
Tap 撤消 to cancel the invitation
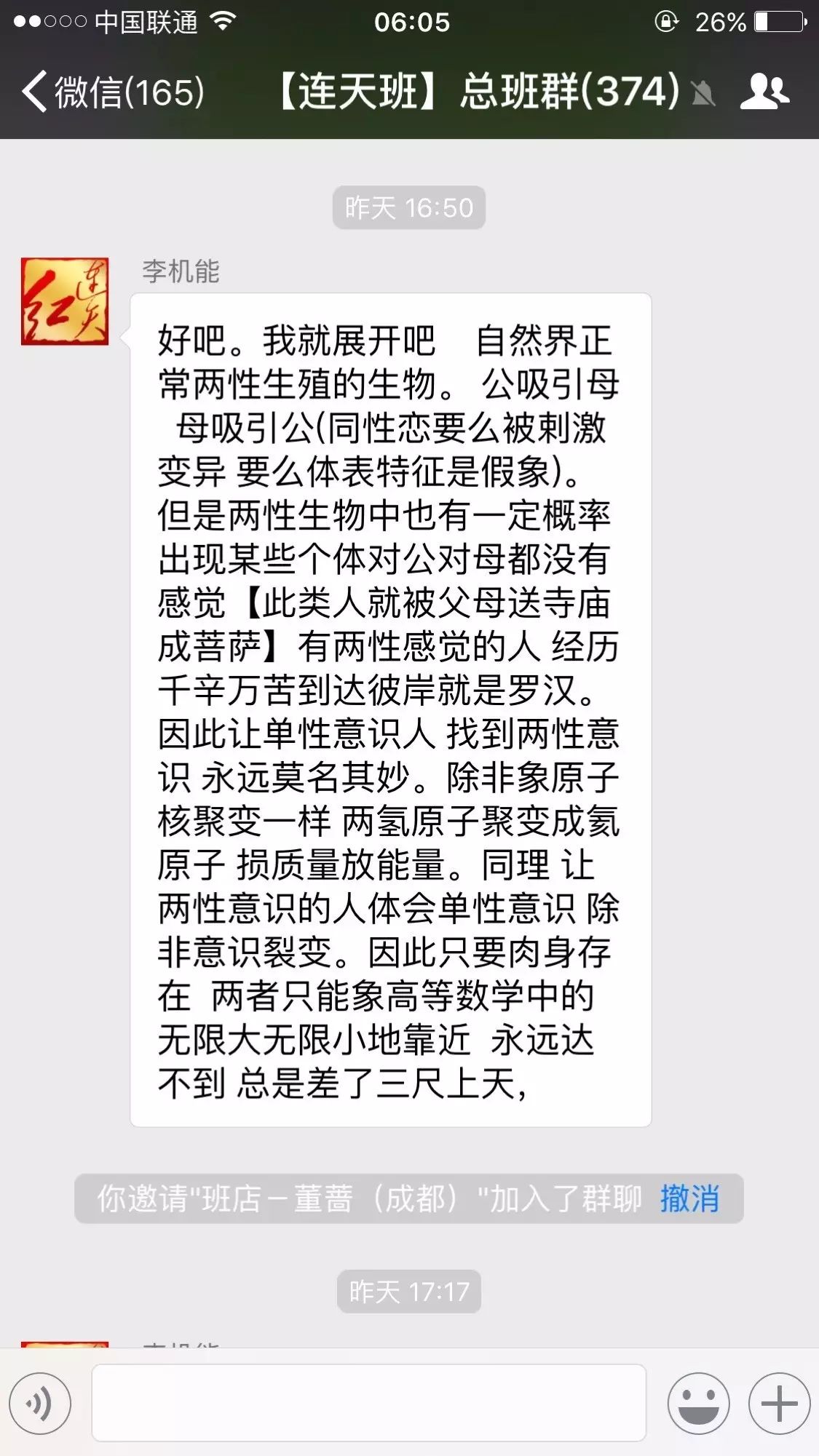(x=689, y=1198)
